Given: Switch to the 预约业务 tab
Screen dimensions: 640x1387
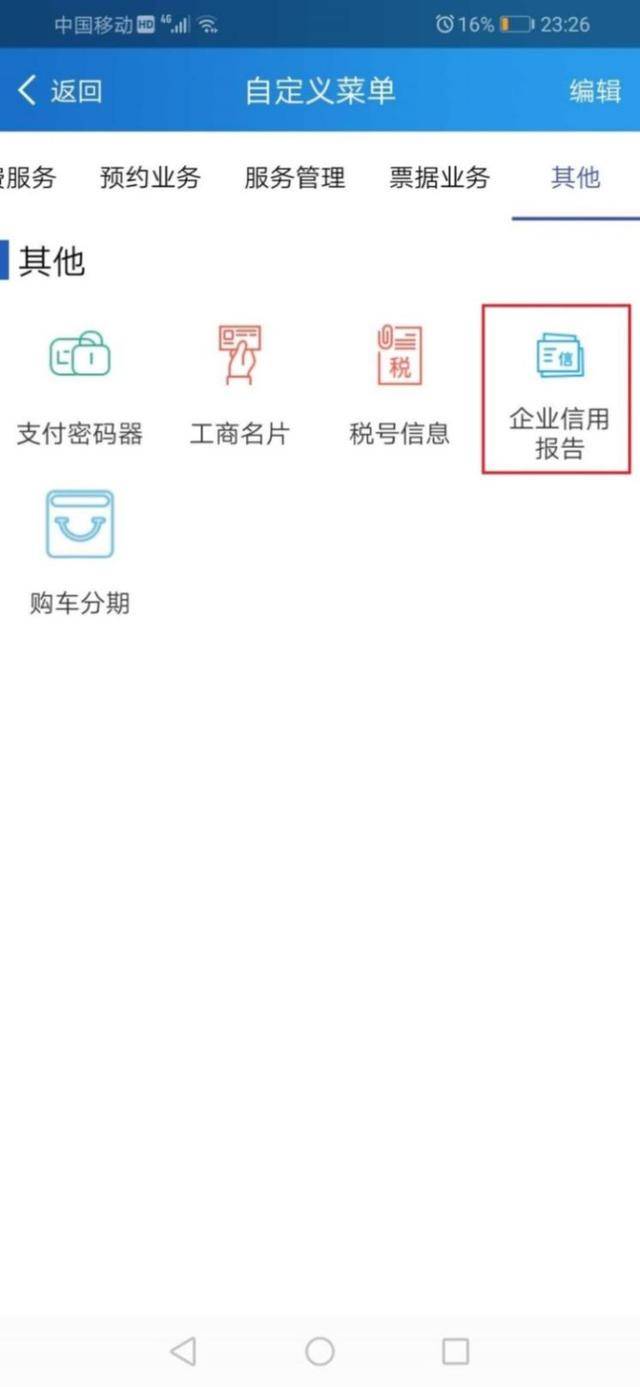Looking at the screenshot, I should coord(151,178).
